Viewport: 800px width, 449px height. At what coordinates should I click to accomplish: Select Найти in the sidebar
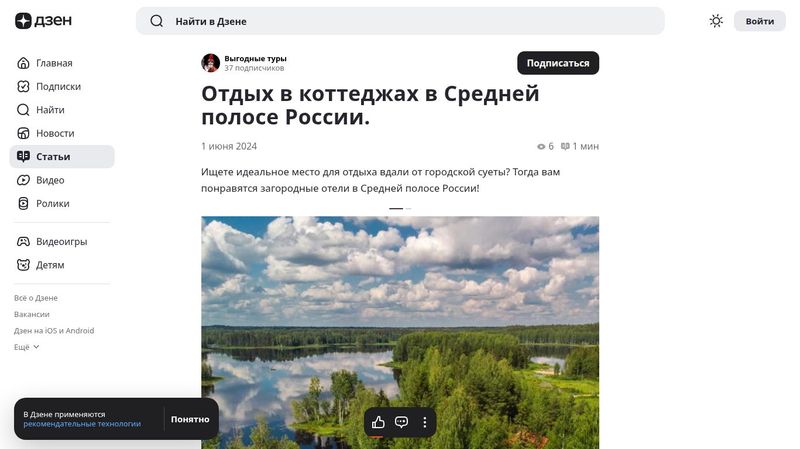pyautogui.click(x=50, y=110)
